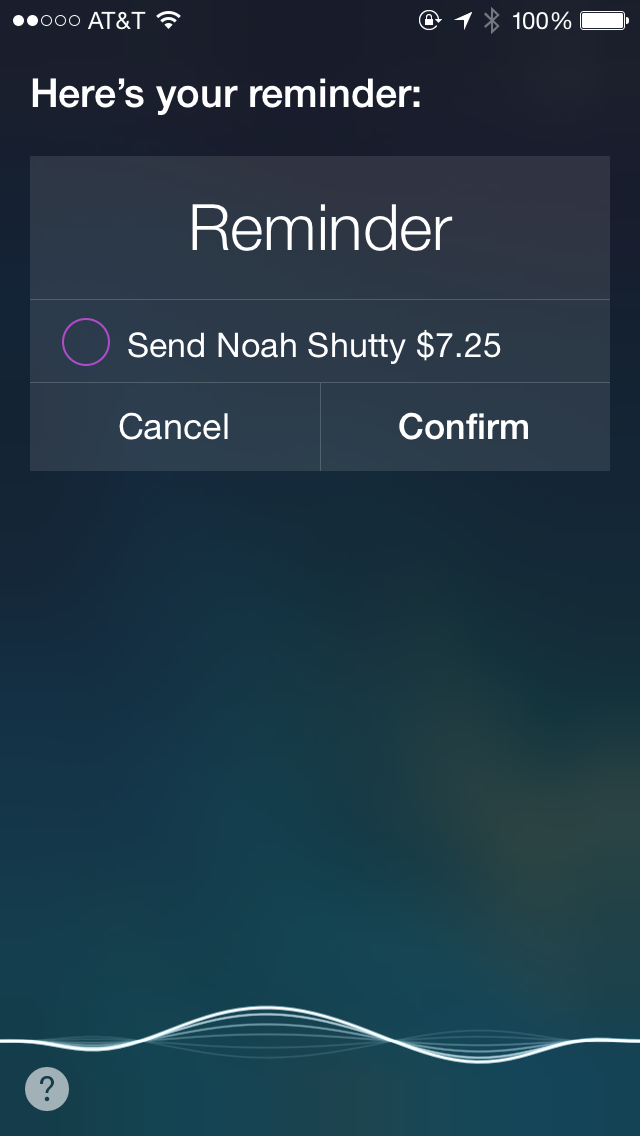640x1136 pixels.
Task: Mark the Send Noah Shutty reminder complete
Action: click(86, 343)
